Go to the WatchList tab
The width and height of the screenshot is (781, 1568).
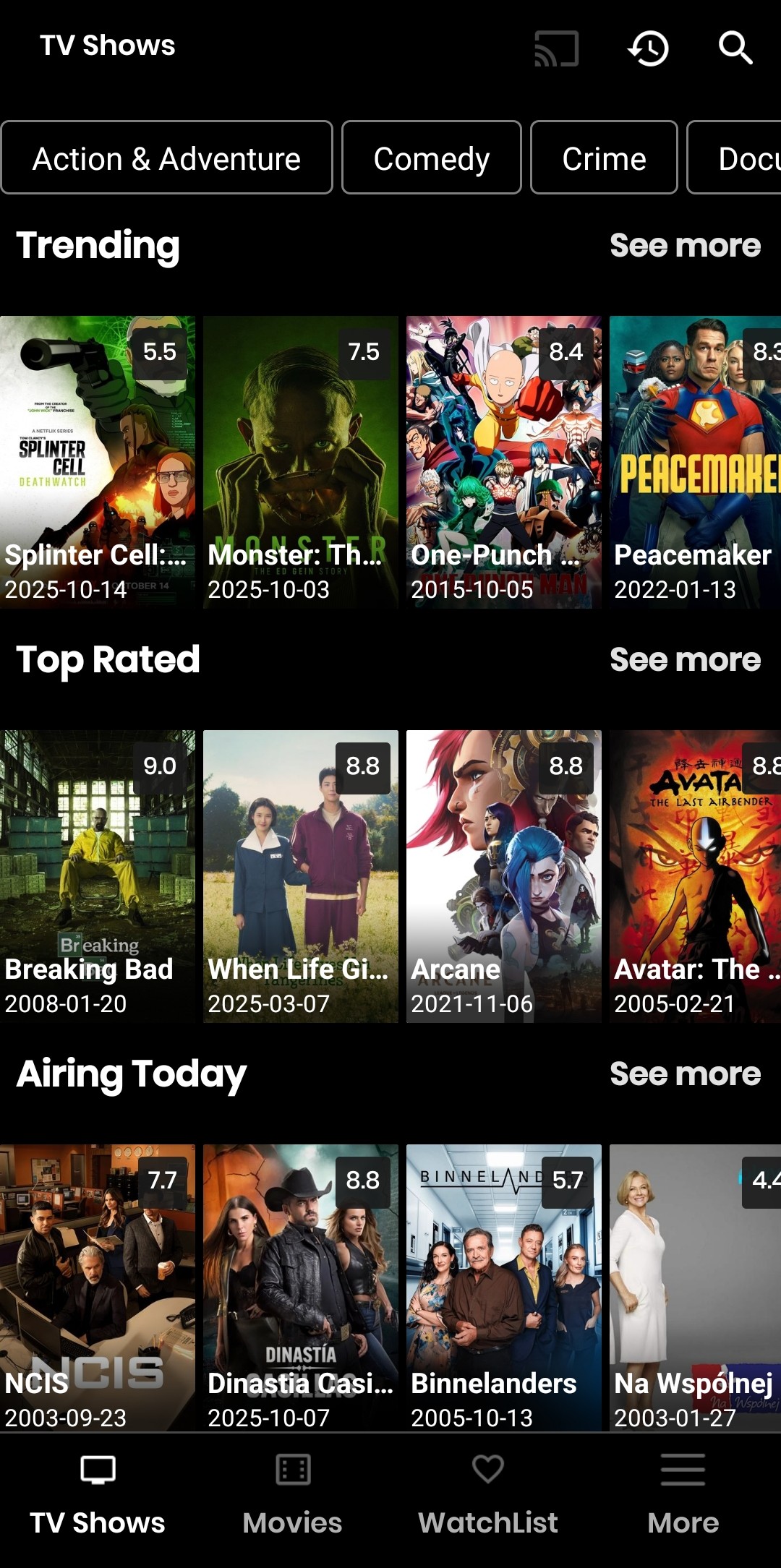(x=487, y=1496)
